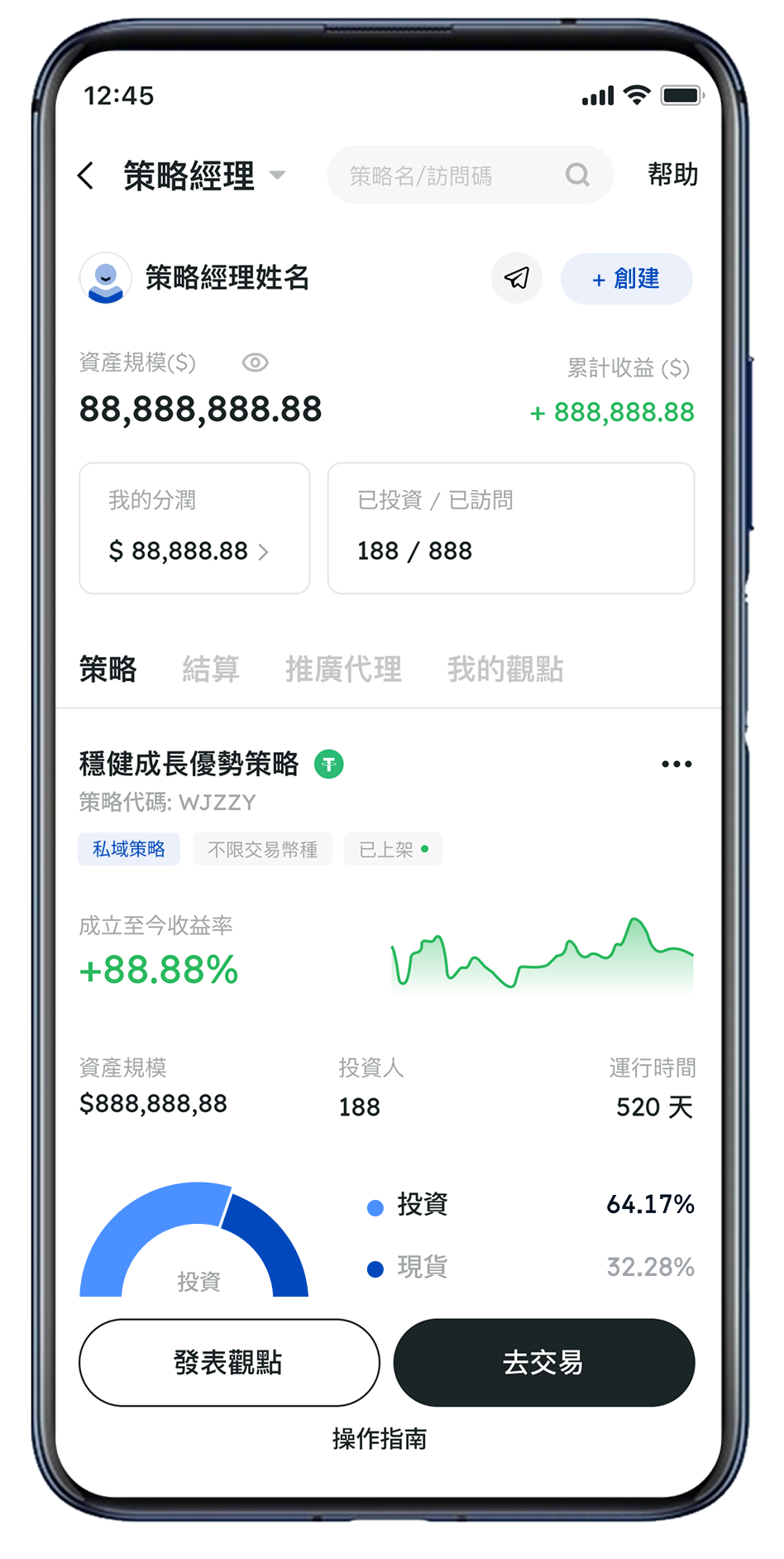
Task: Expand the 策略經理 title dropdown
Action: click(x=278, y=175)
